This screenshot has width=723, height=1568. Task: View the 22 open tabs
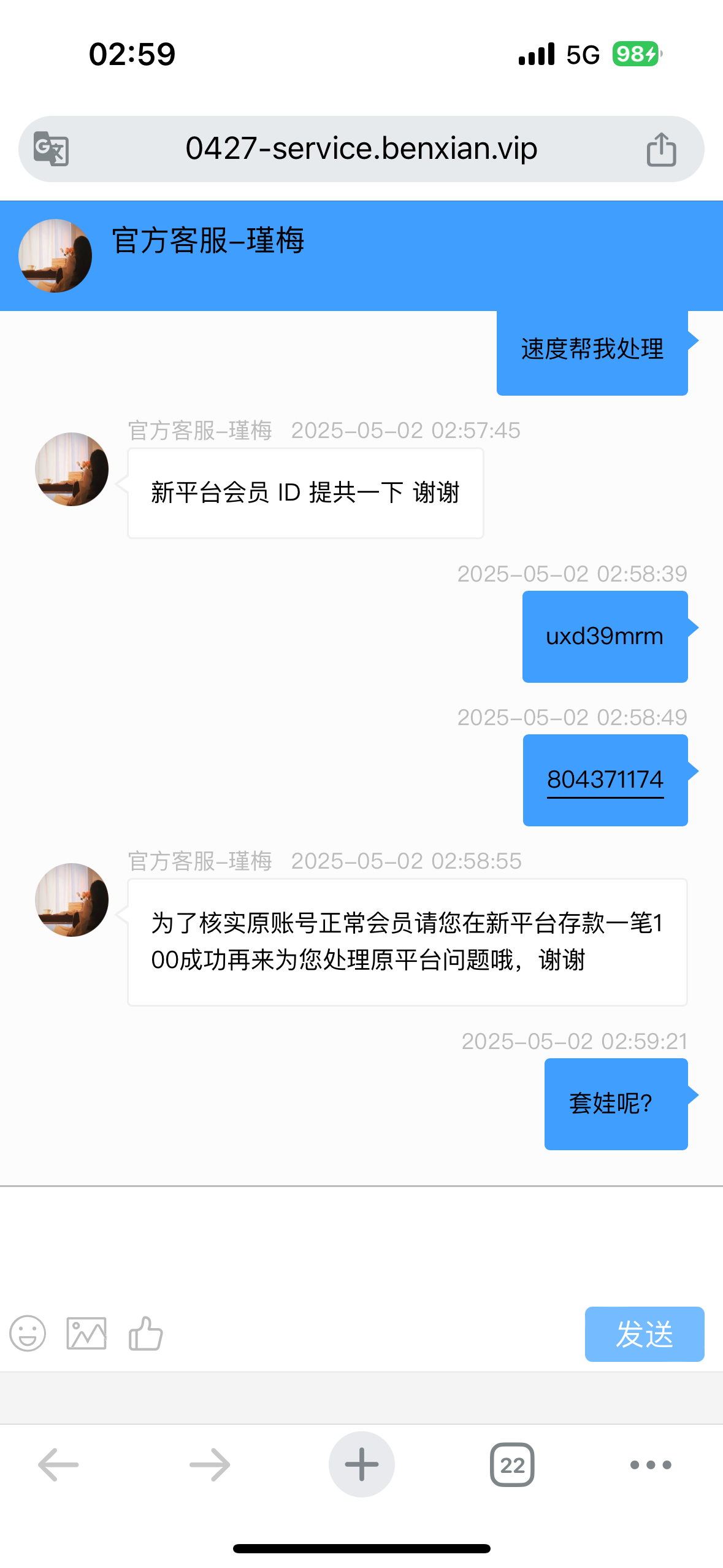(x=512, y=1464)
